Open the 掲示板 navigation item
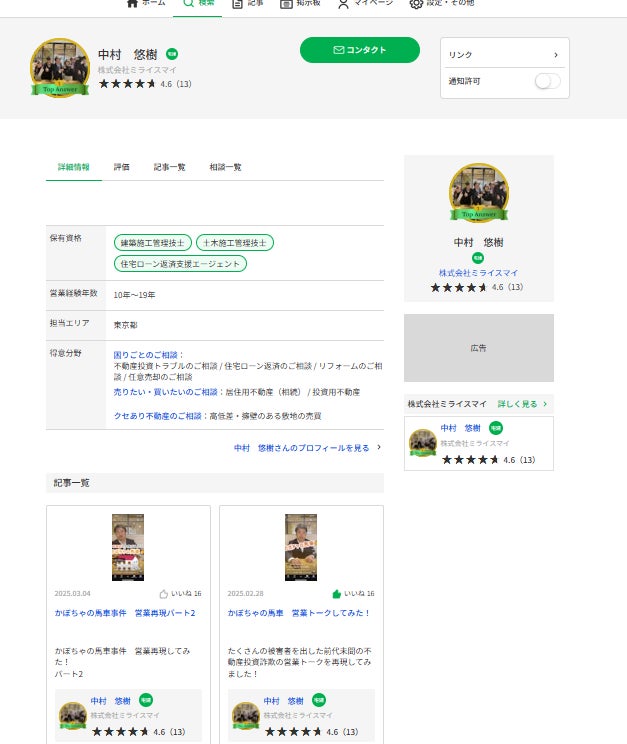The height and width of the screenshot is (744, 627). pyautogui.click(x=300, y=4)
